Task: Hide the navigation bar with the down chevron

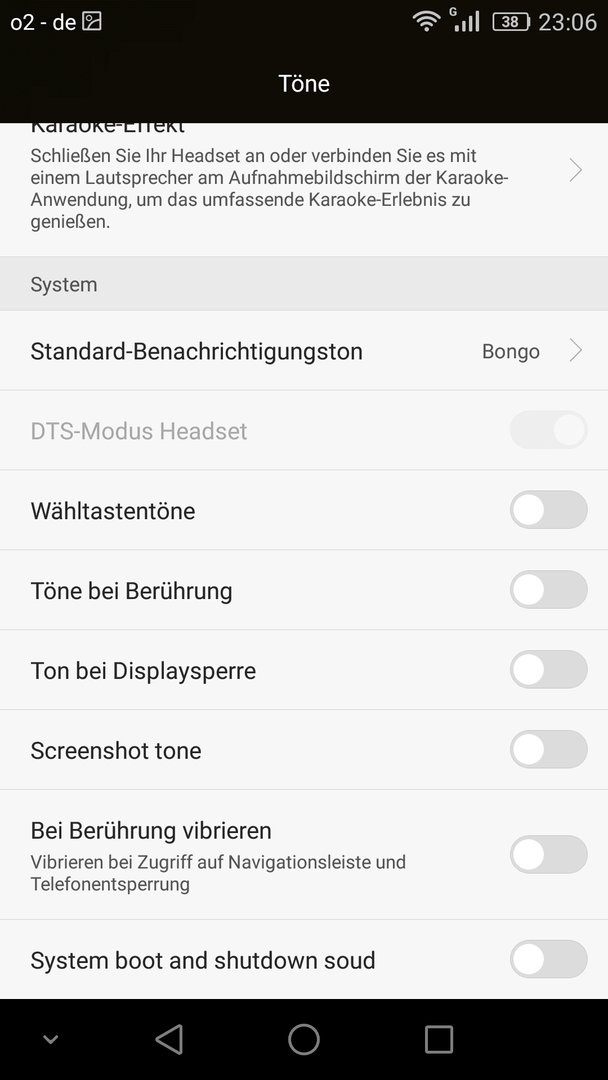Action: (x=50, y=1039)
